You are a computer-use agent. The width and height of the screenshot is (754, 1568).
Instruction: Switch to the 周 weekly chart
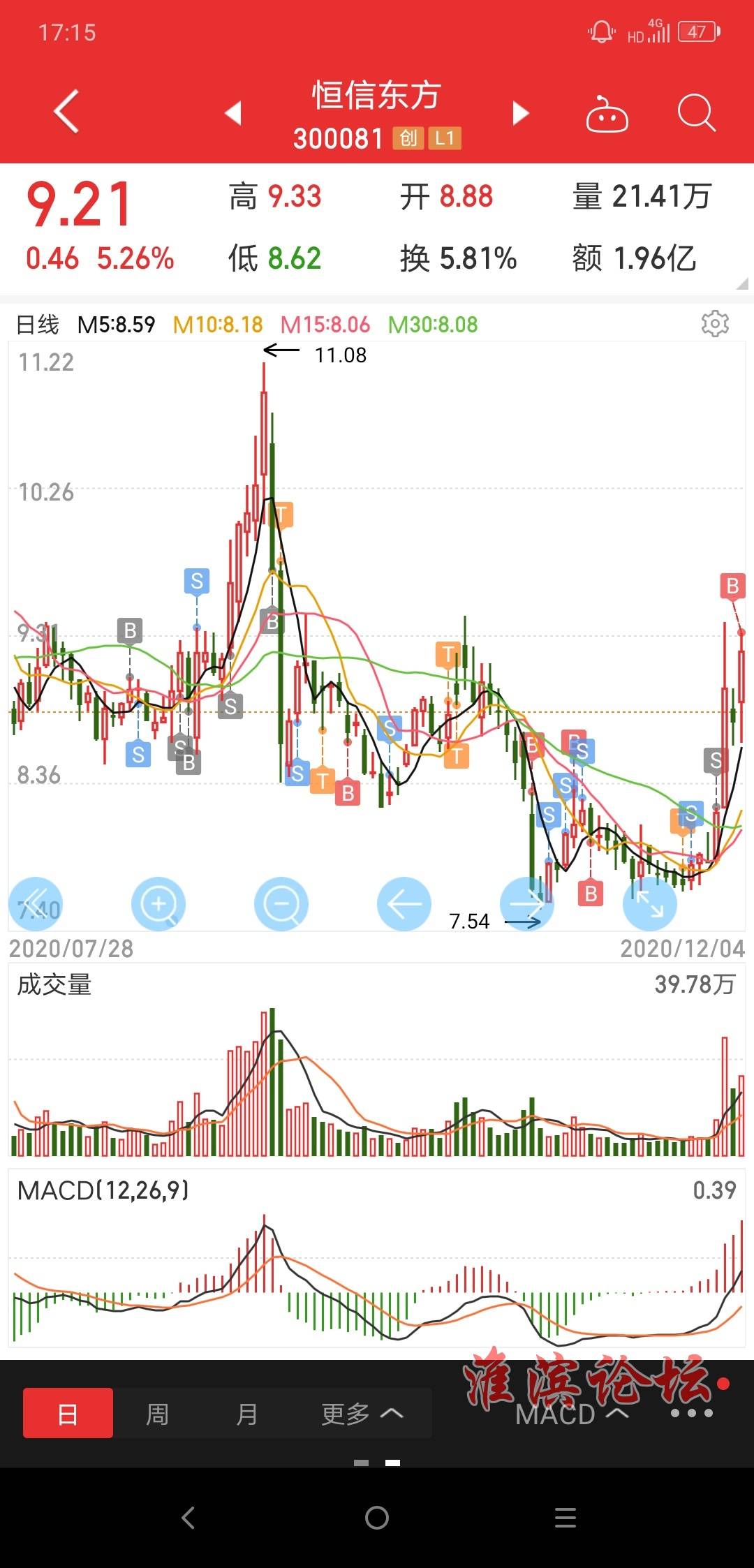click(157, 1414)
